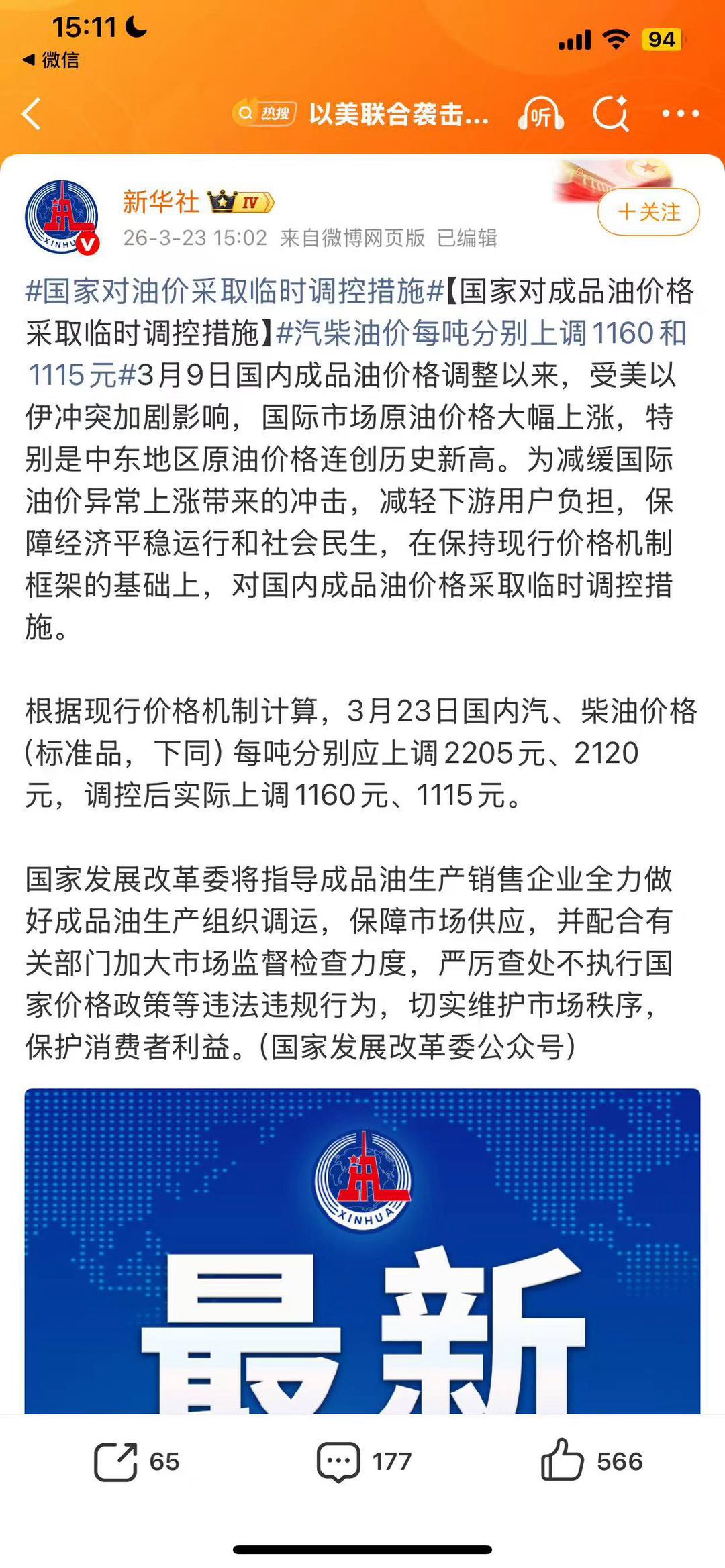725x1568 pixels.
Task: Open the refresh search icon in the top bar
Action: tap(611, 114)
